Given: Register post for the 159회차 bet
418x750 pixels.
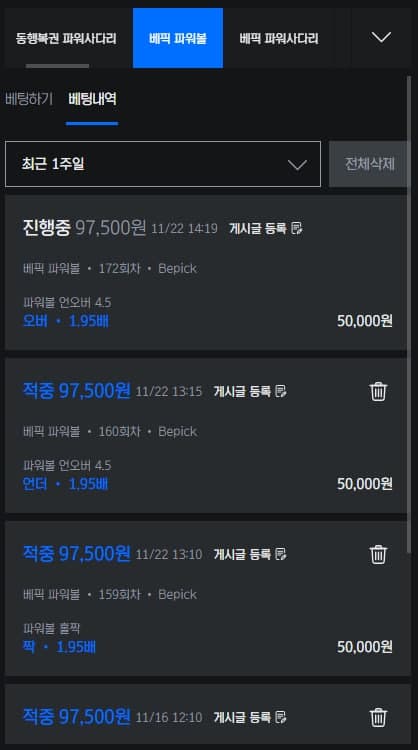Looking at the screenshot, I should pos(250,554).
